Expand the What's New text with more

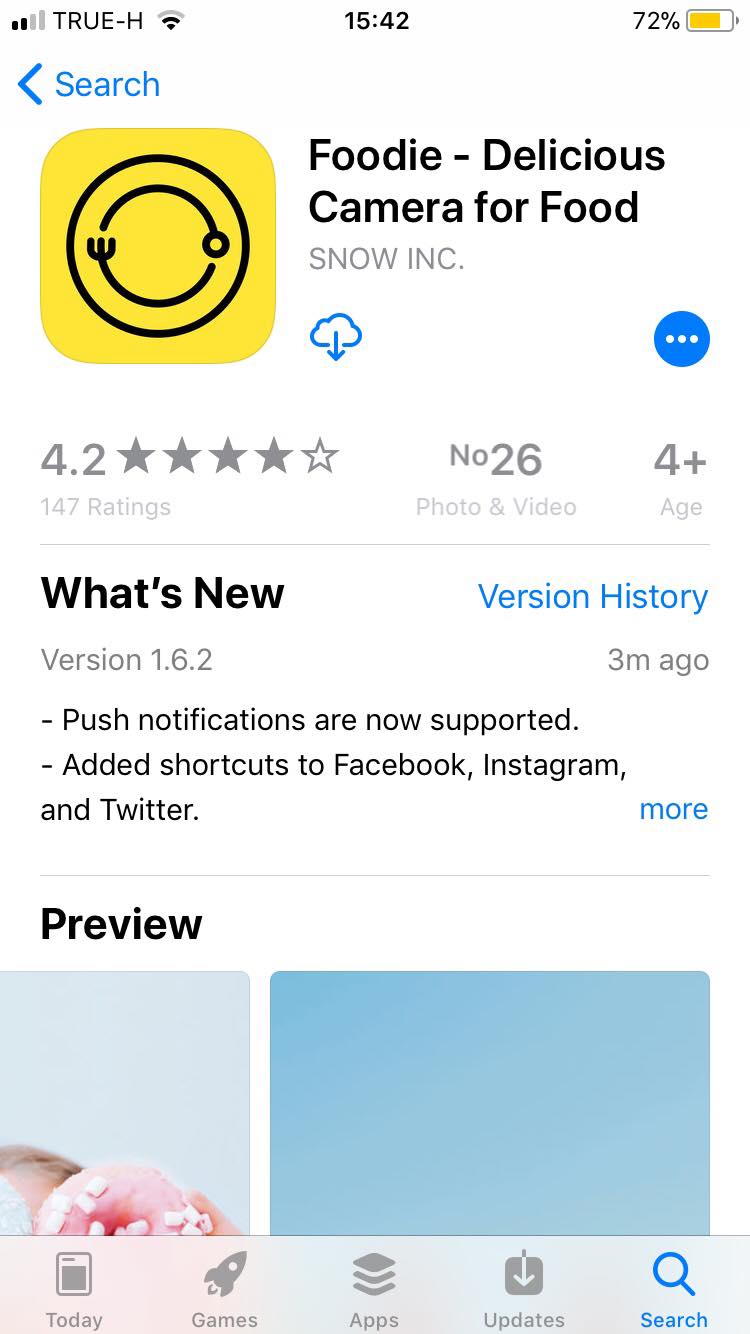(x=673, y=809)
